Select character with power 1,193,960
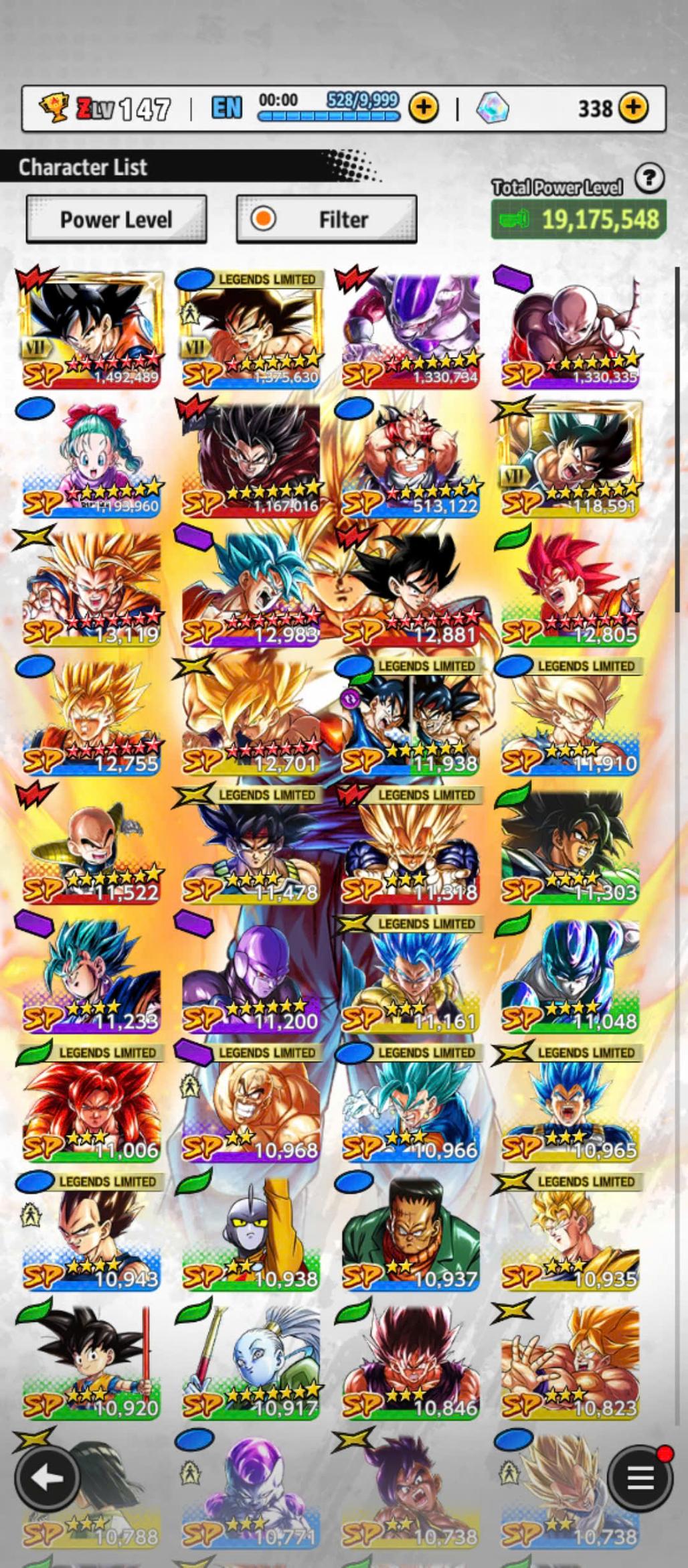The width and height of the screenshot is (688, 1568). pyautogui.click(x=91, y=459)
